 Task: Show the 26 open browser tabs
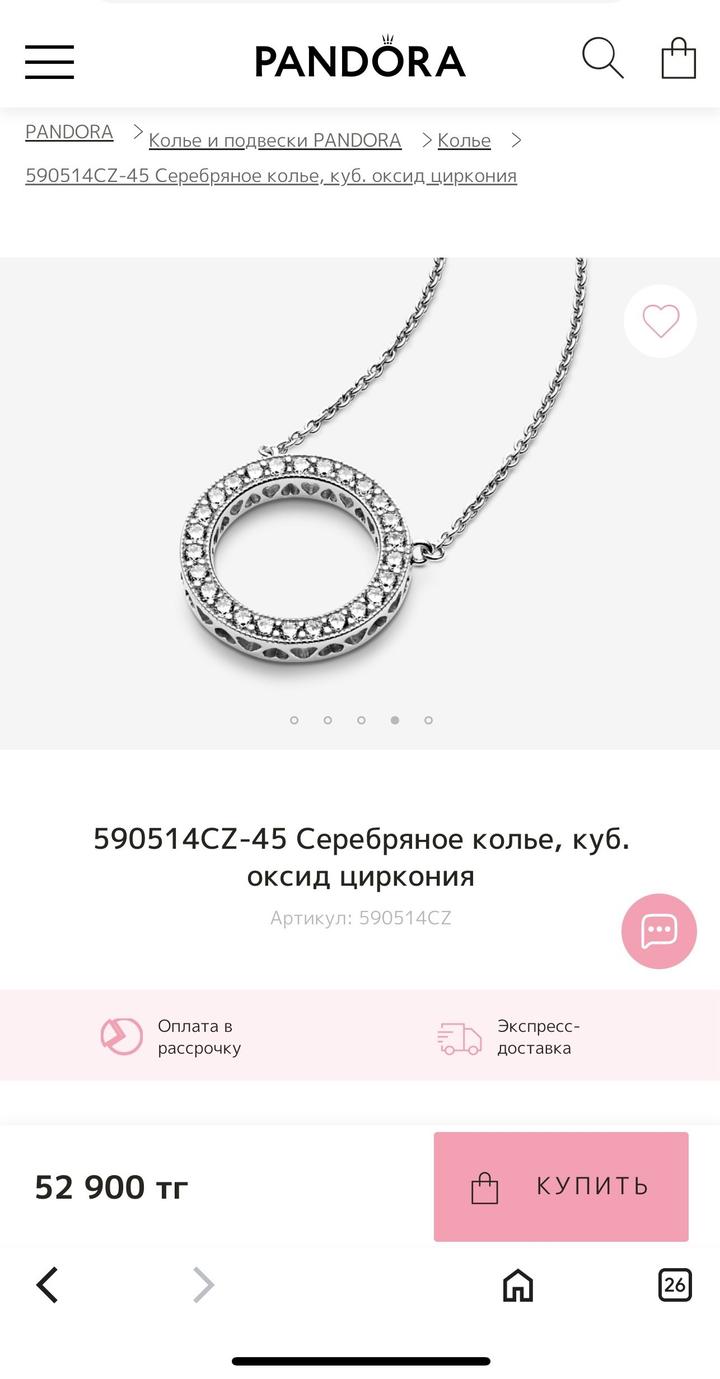coord(675,1285)
